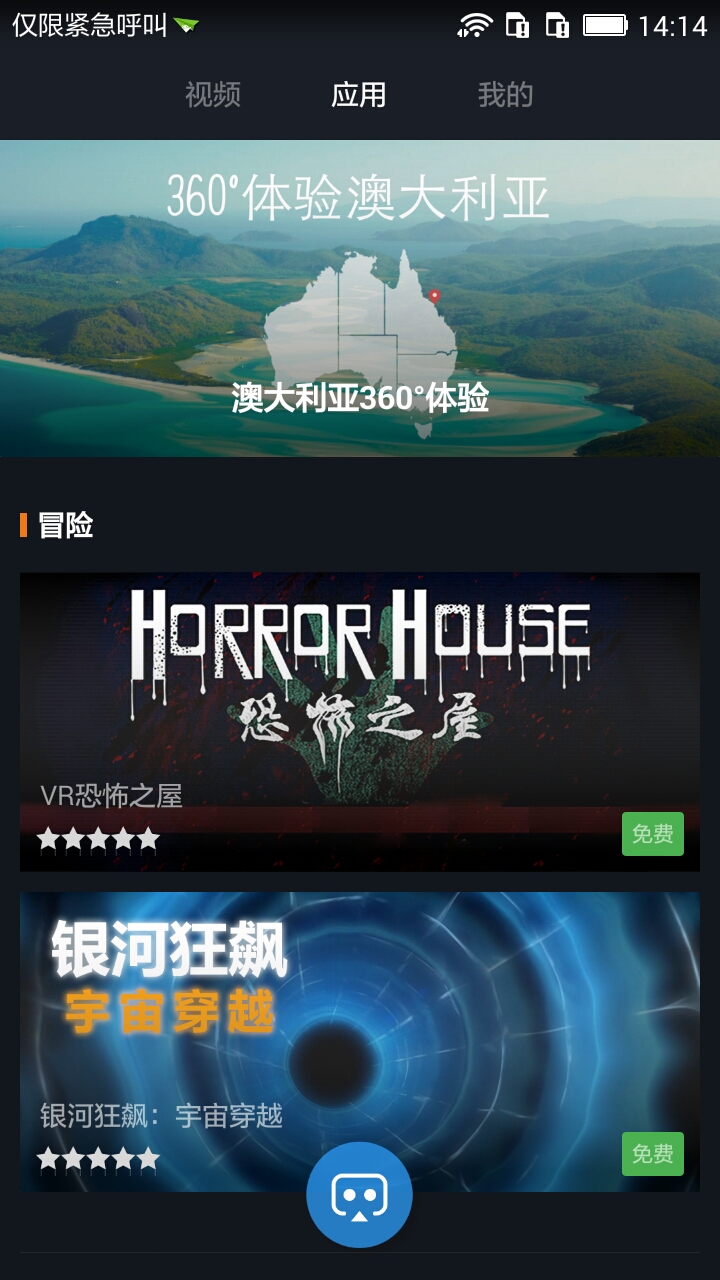Select the 应用 tab
This screenshot has width=720, height=1280.
pos(359,95)
